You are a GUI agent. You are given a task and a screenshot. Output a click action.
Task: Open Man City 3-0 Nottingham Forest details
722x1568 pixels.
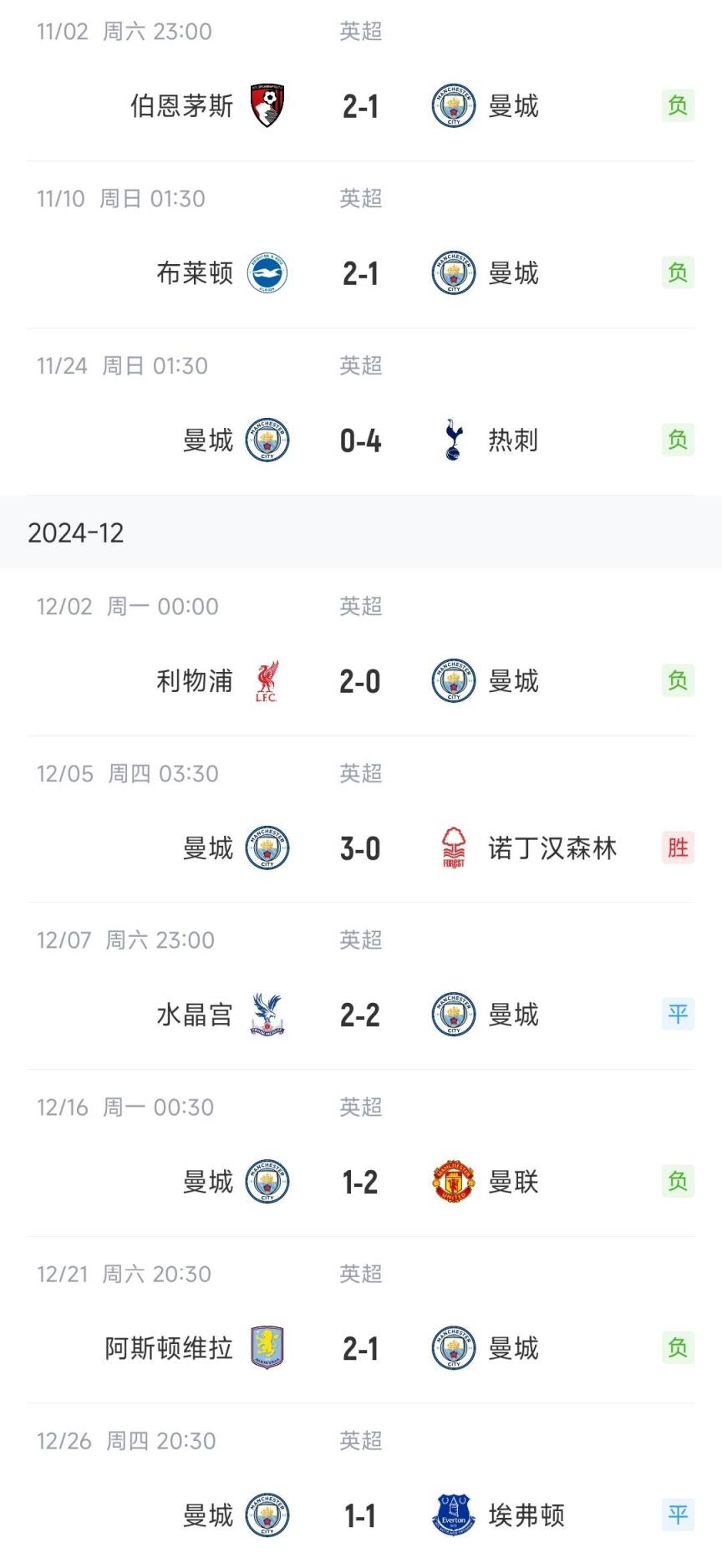click(x=361, y=820)
